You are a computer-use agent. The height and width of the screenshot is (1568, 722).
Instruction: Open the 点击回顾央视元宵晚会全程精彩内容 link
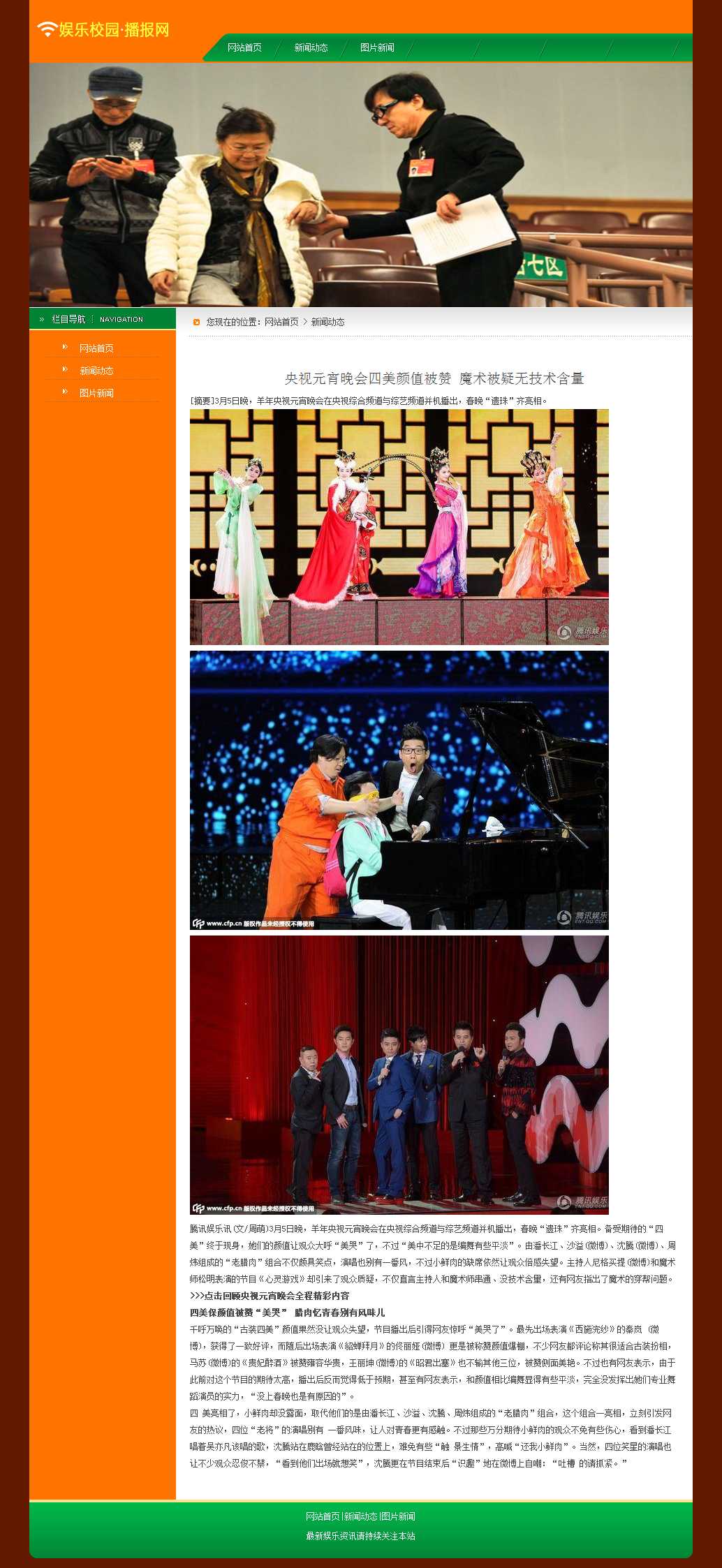click(270, 1296)
